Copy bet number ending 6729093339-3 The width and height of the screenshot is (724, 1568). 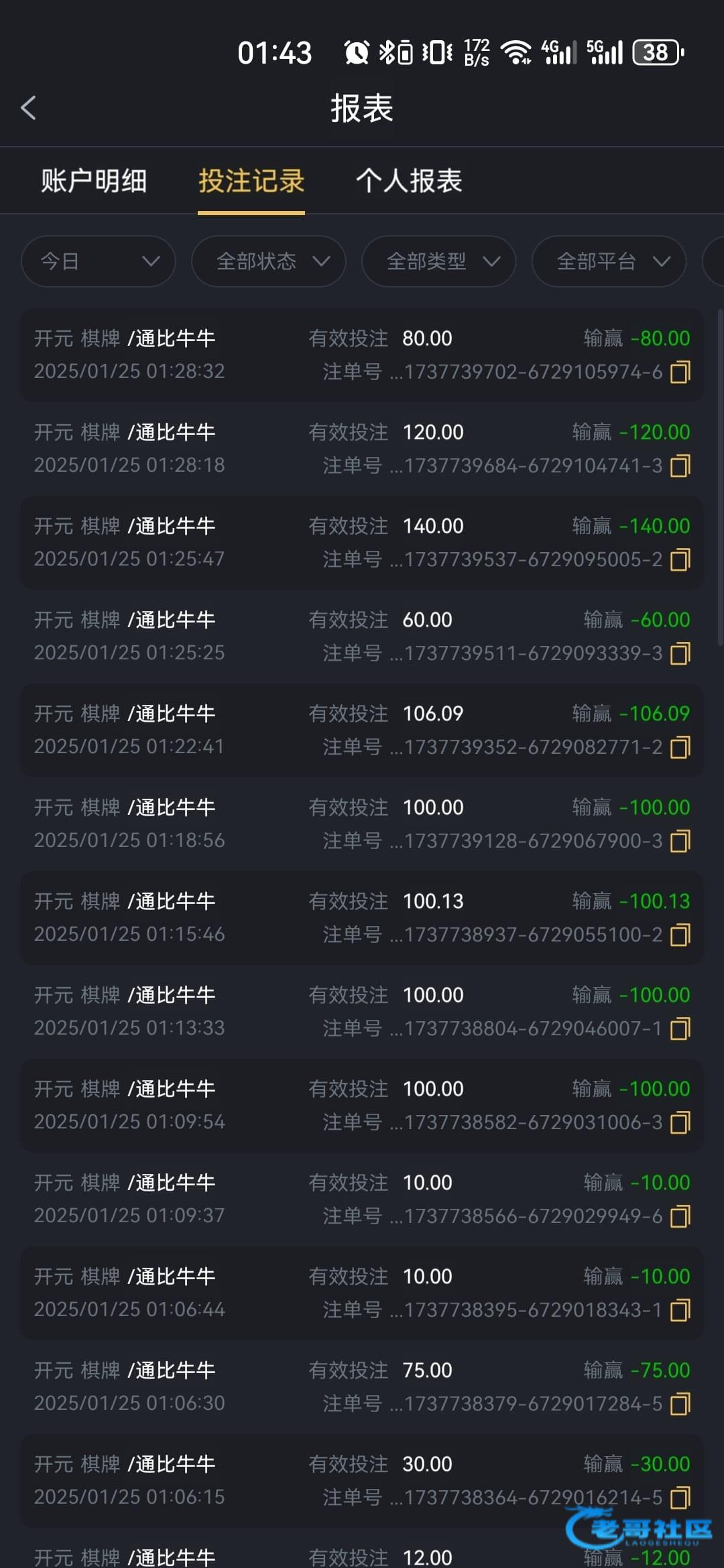tap(680, 653)
